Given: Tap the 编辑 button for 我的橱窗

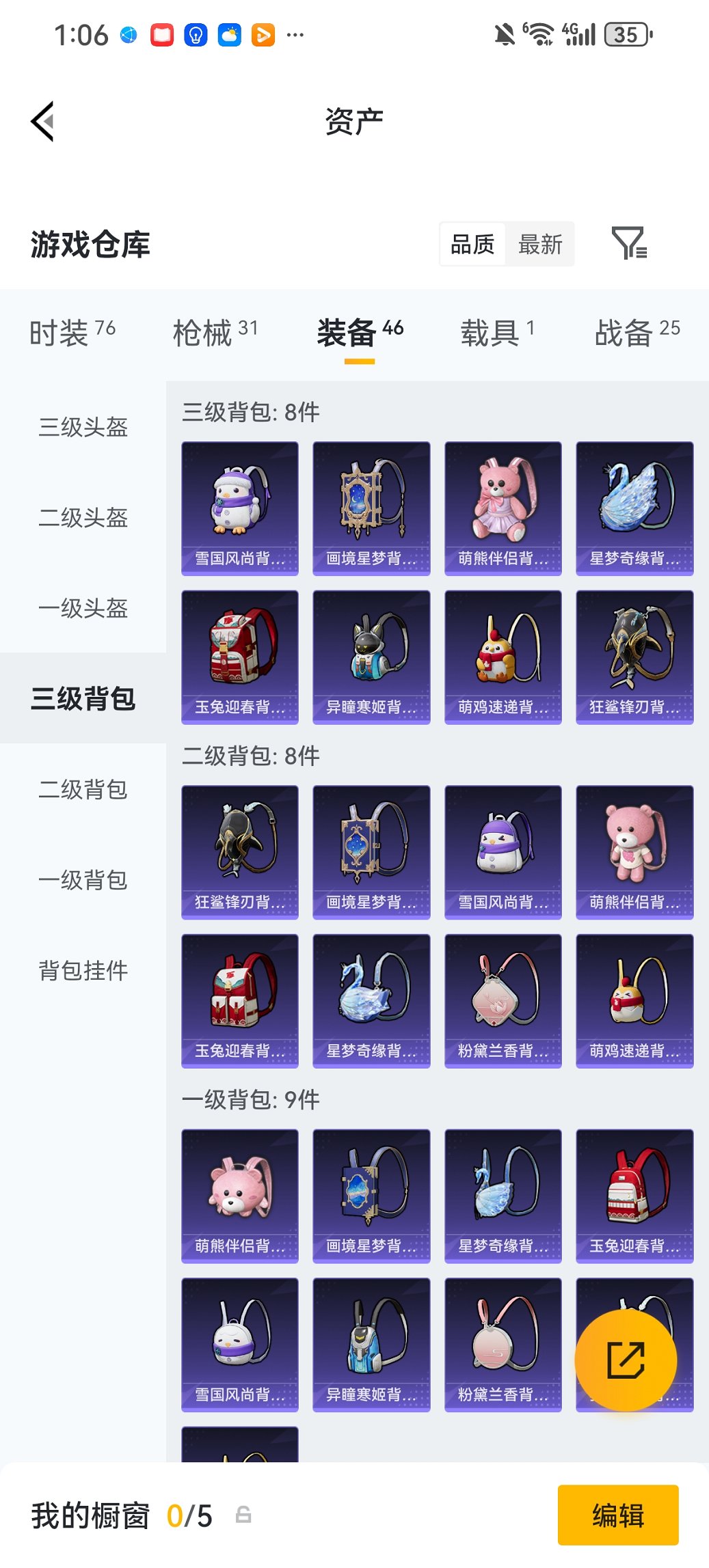Looking at the screenshot, I should pyautogui.click(x=617, y=1515).
